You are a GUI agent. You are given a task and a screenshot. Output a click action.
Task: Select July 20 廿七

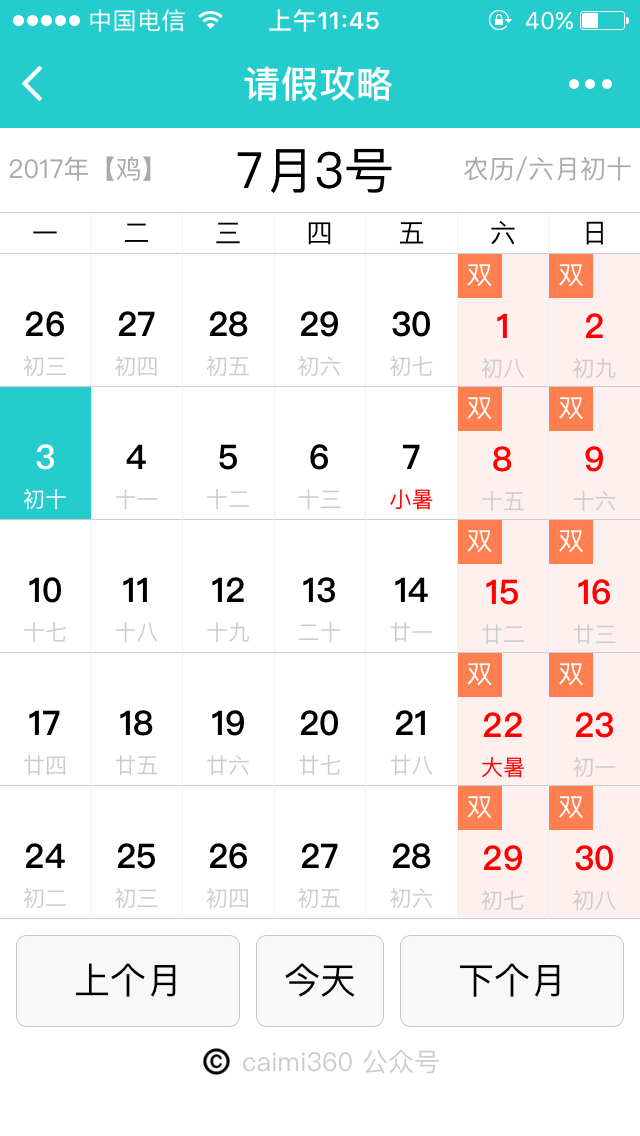pos(320,719)
